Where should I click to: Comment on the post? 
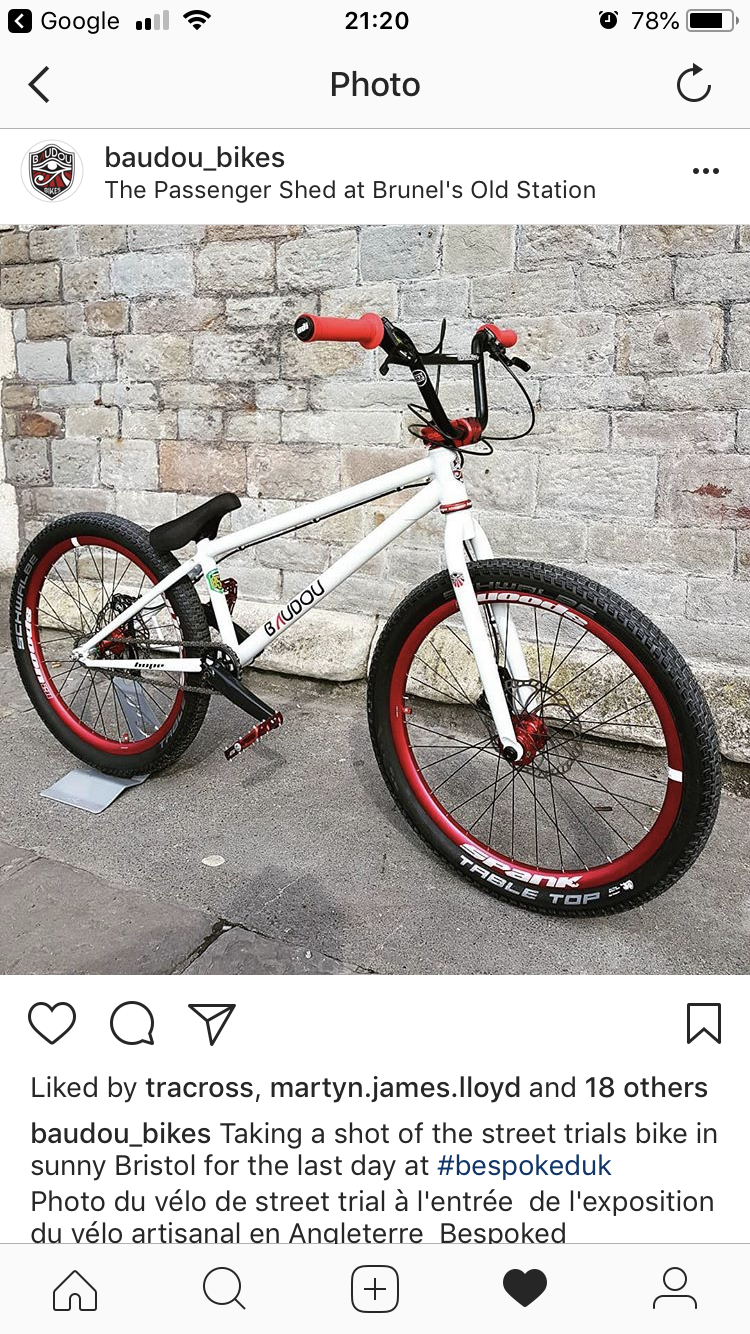pos(132,1023)
